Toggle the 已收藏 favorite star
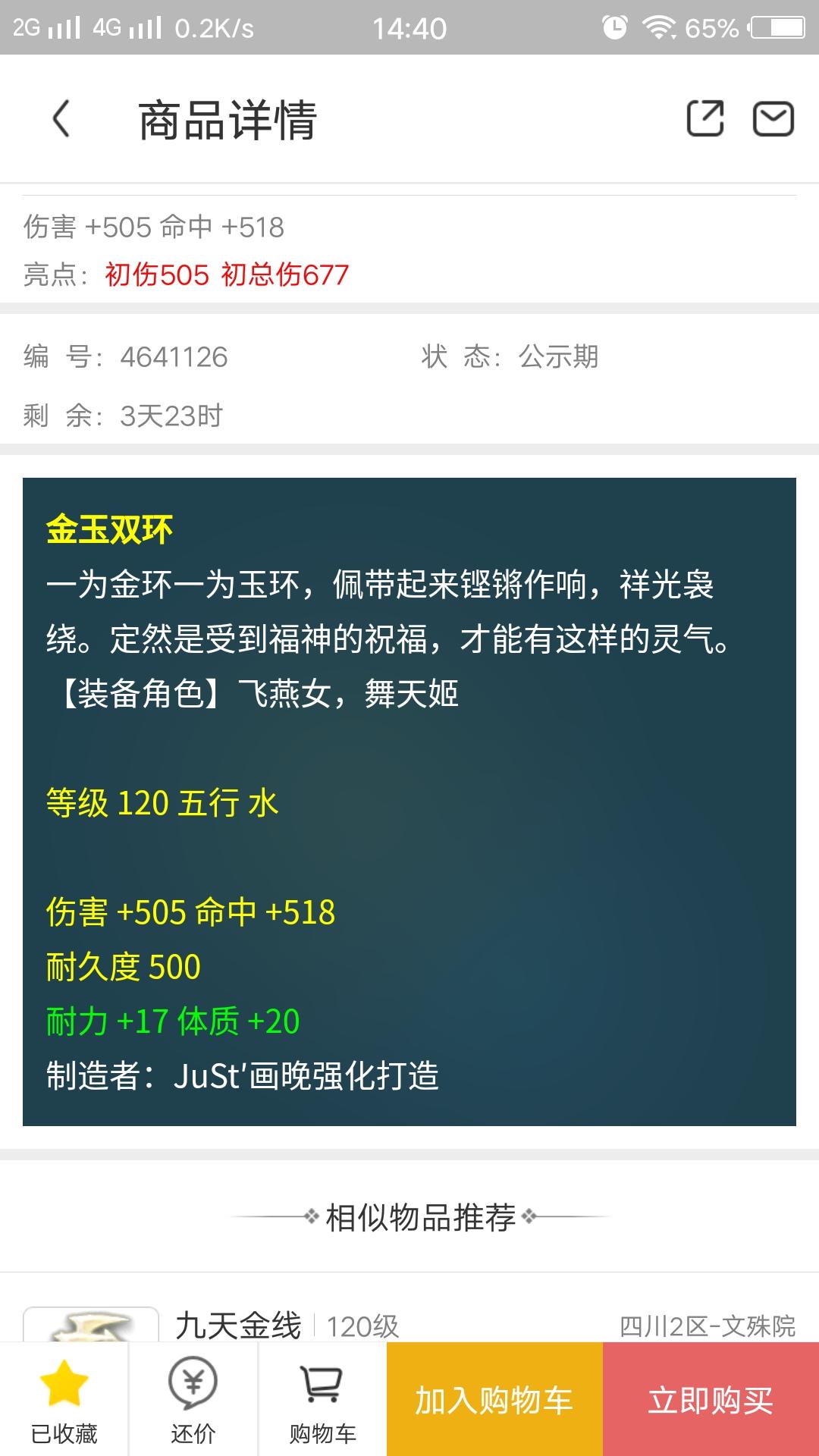 64,1399
